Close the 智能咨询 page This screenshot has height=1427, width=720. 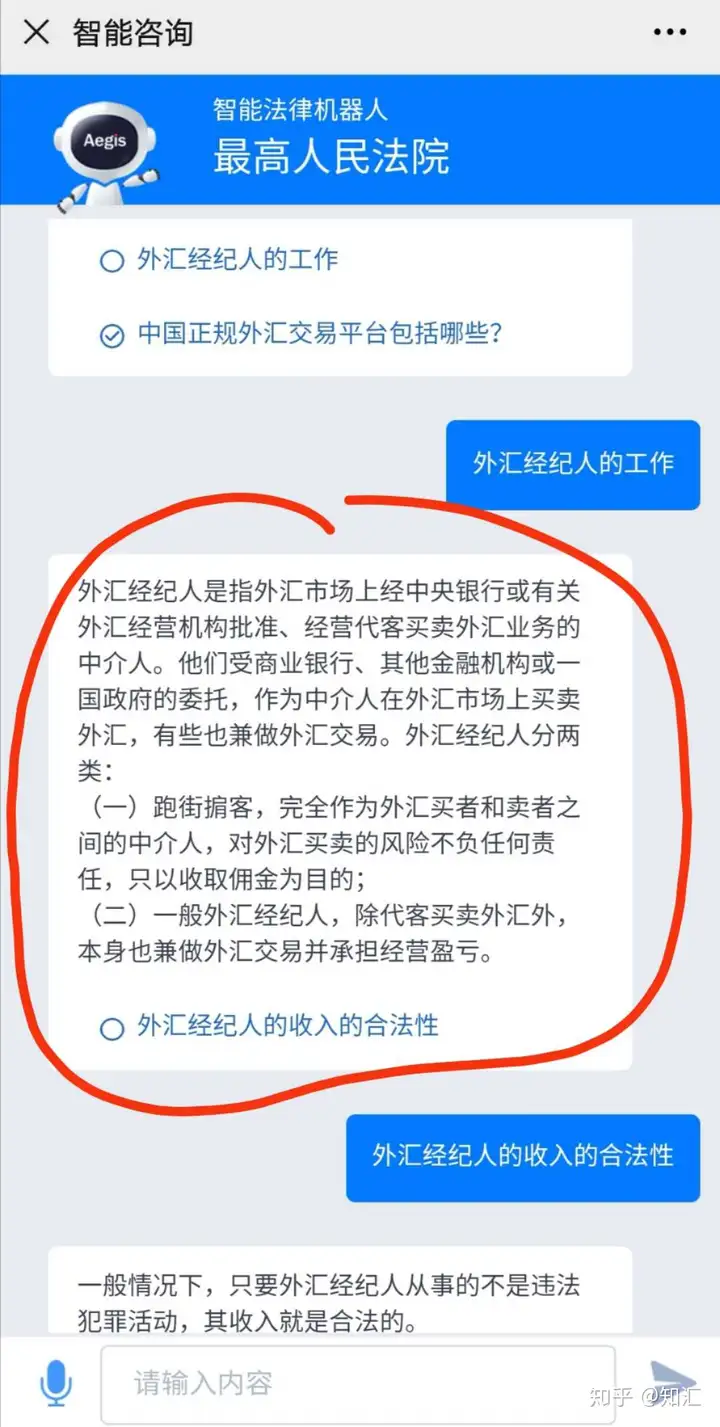coord(36,32)
